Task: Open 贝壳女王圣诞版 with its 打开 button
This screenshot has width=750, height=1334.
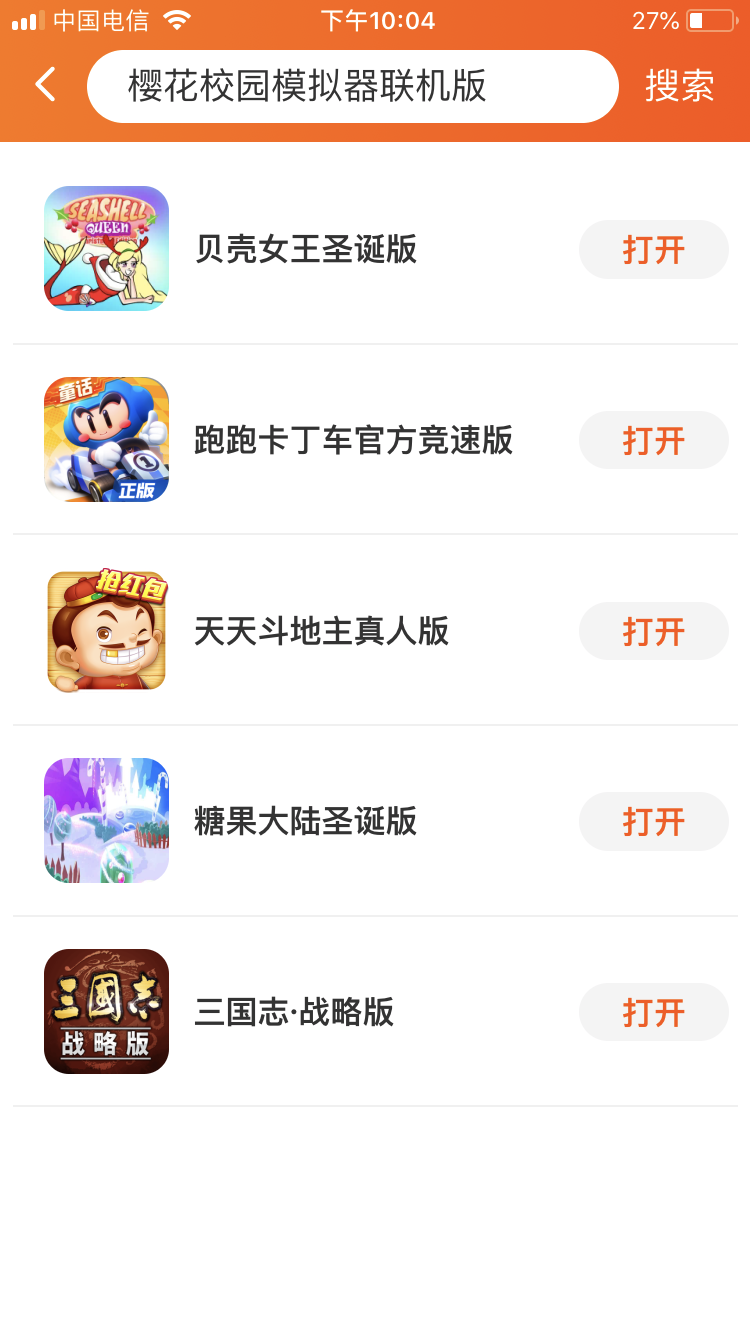Action: pos(653,250)
